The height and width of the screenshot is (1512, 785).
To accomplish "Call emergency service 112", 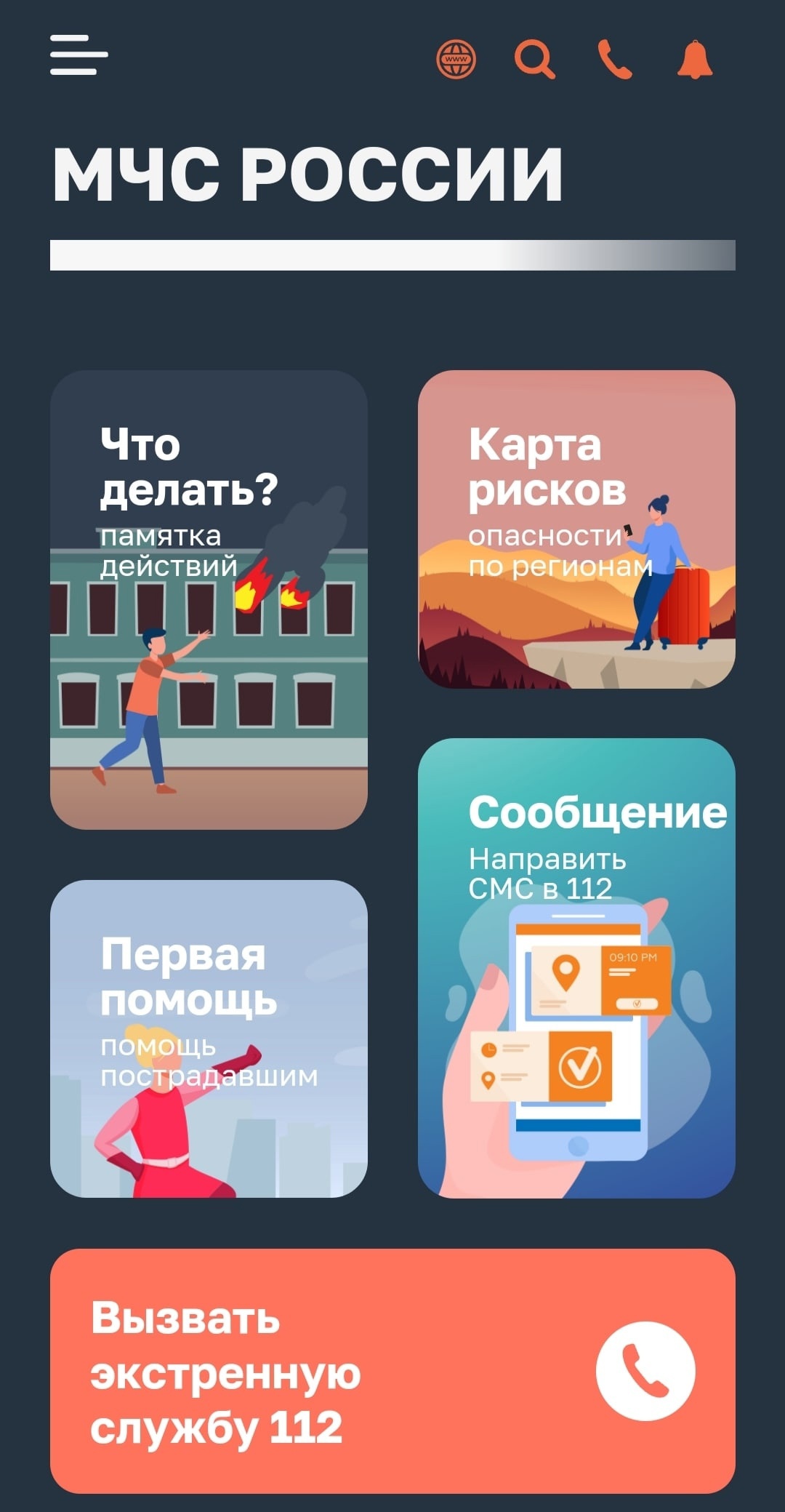I will (392, 1371).
